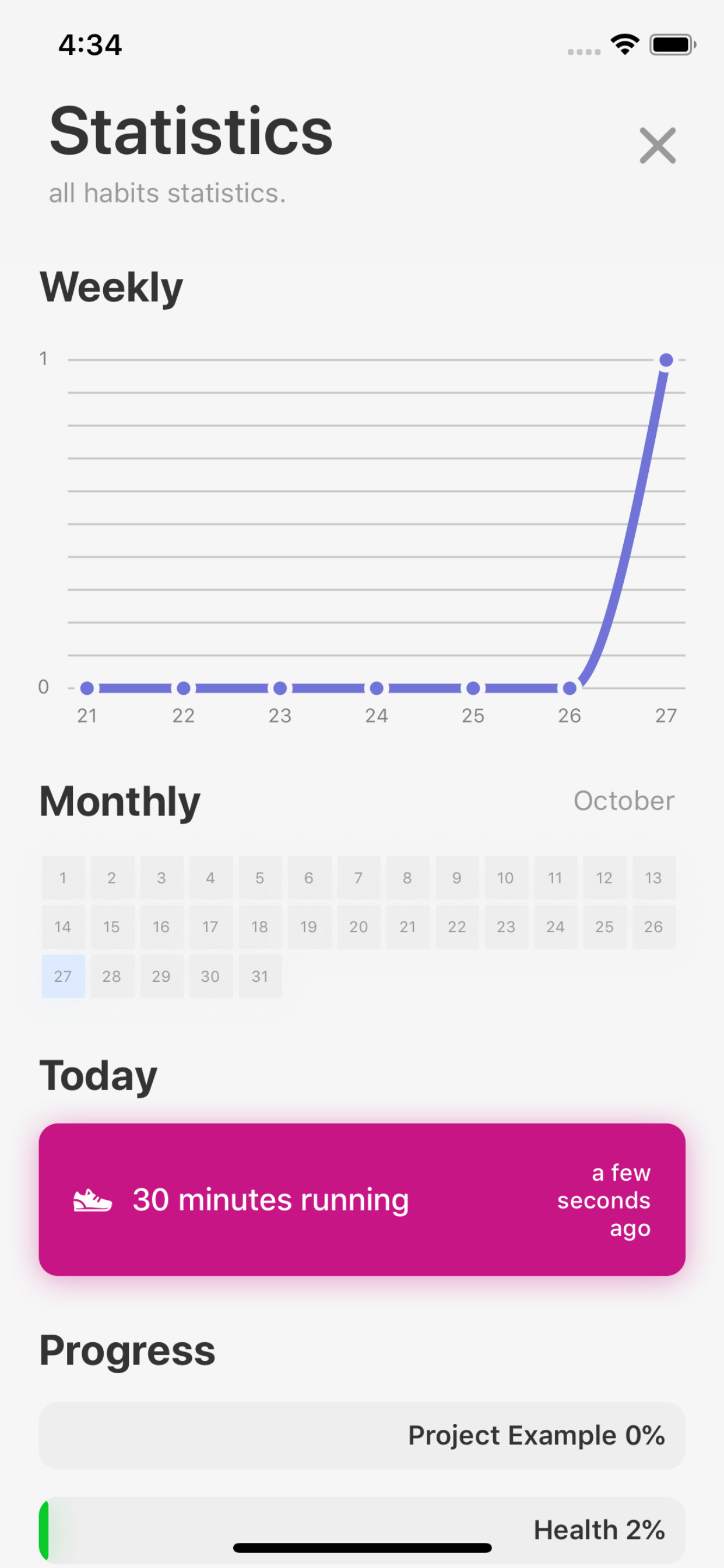Click the data point for day 26
This screenshot has height=1568, width=724.
pyautogui.click(x=570, y=688)
